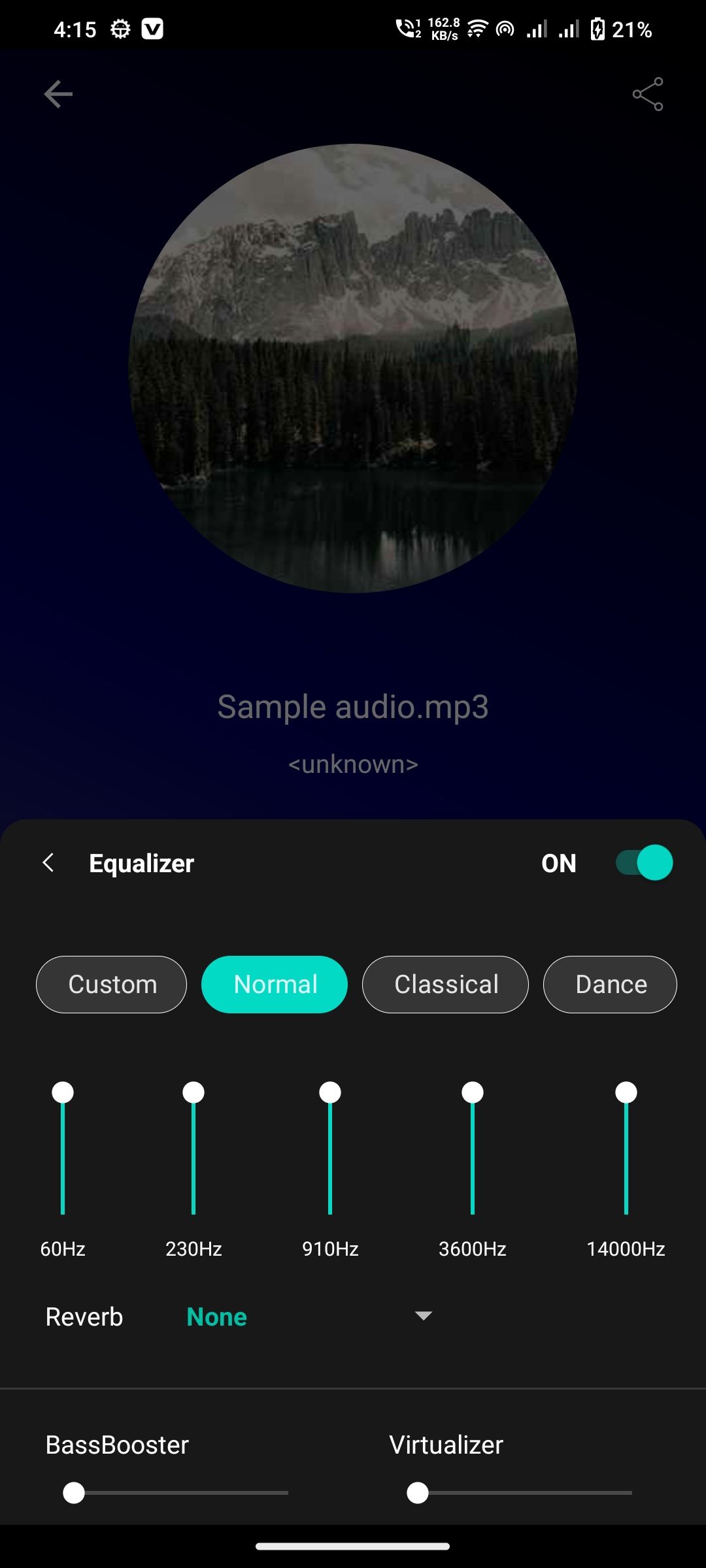706x1568 pixels.
Task: Select the Normal preset chip
Action: click(275, 984)
